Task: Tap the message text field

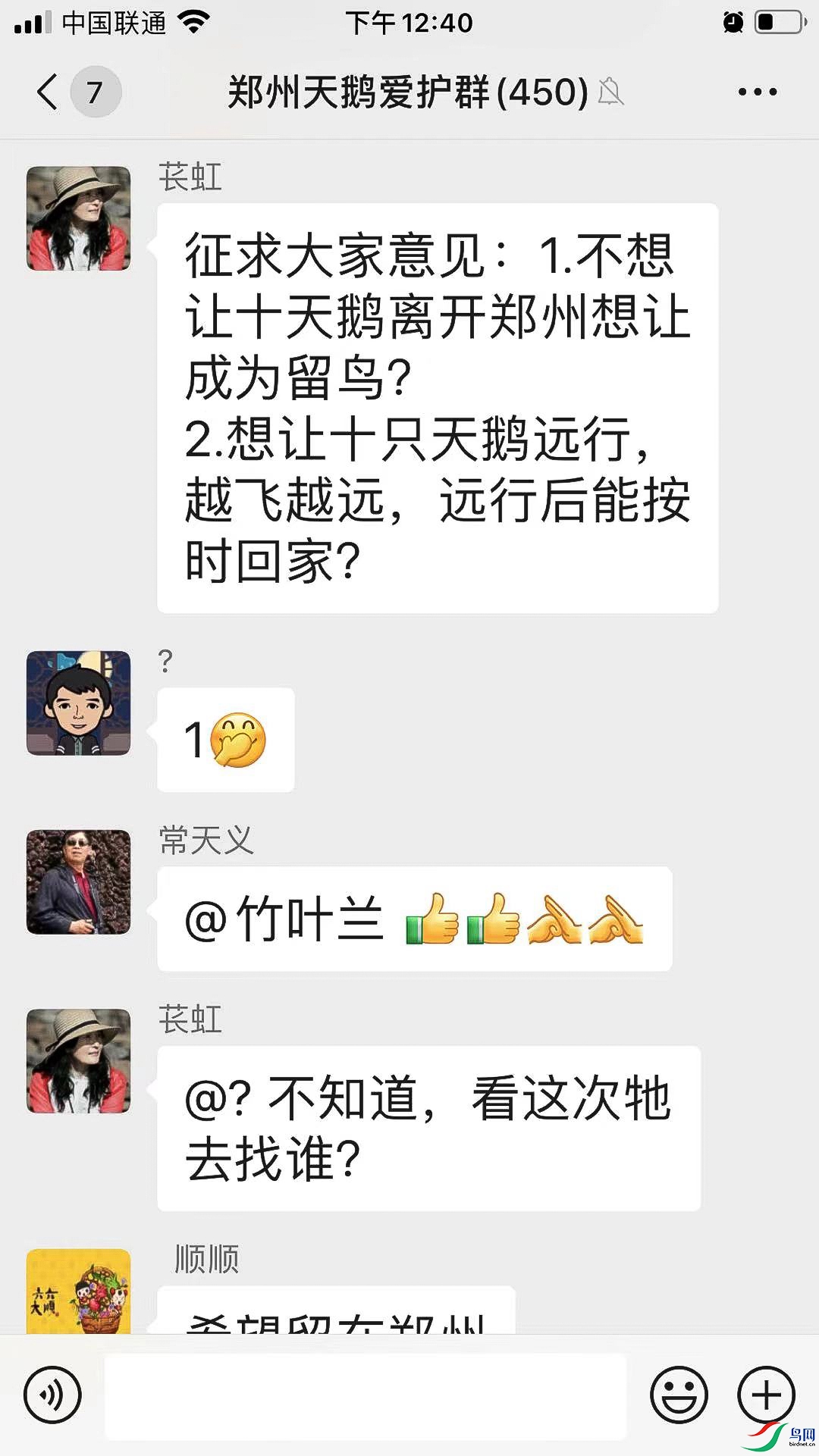Action: pyautogui.click(x=366, y=1395)
